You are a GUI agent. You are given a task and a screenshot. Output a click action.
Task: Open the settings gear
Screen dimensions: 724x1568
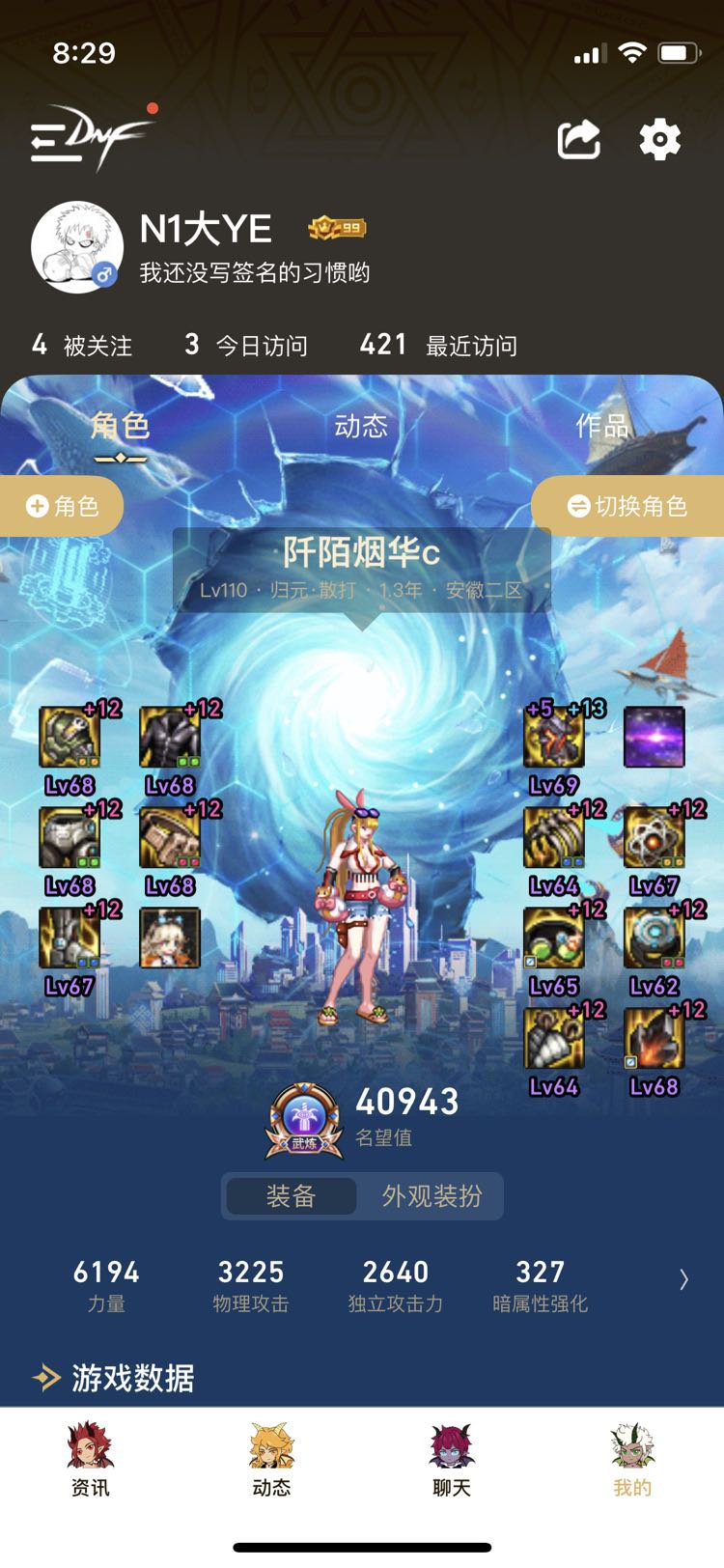[660, 140]
